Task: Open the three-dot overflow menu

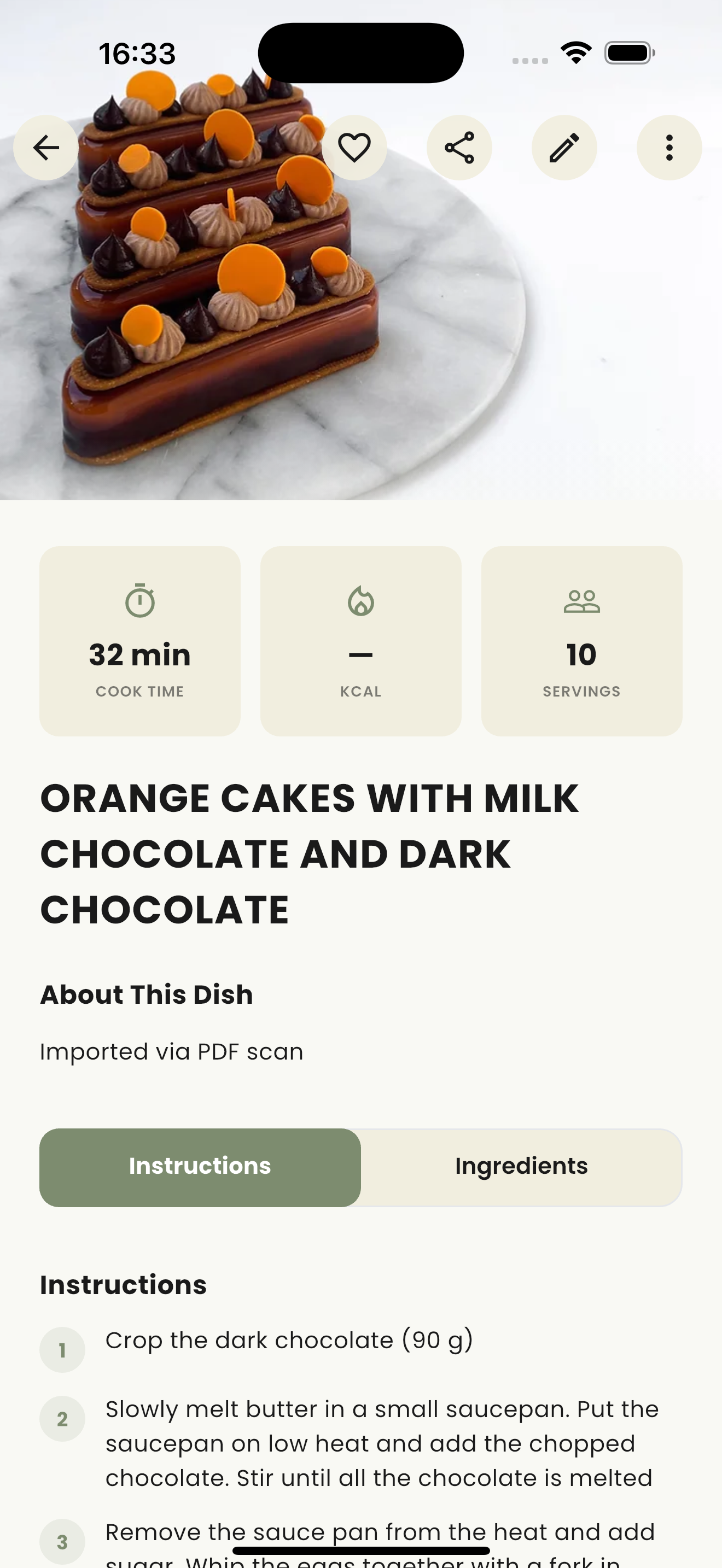Action: tap(669, 147)
